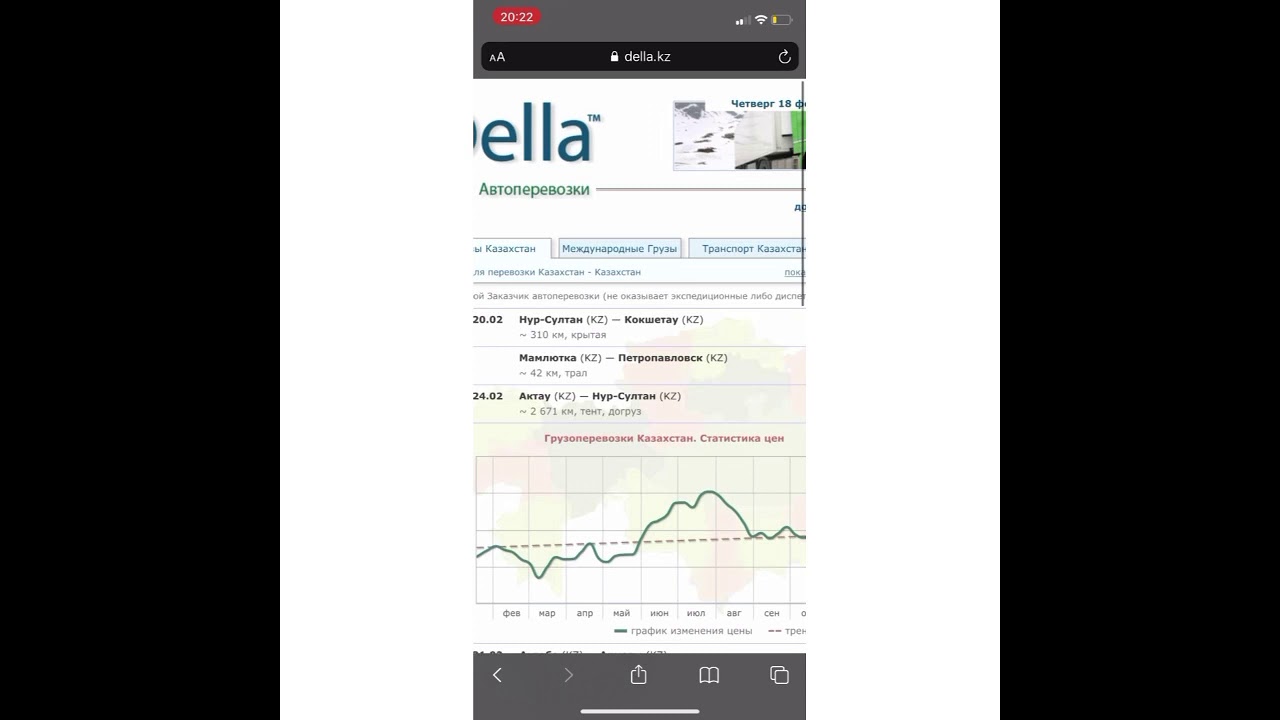Switch to the Международные Грузы tab

pyautogui.click(x=619, y=249)
